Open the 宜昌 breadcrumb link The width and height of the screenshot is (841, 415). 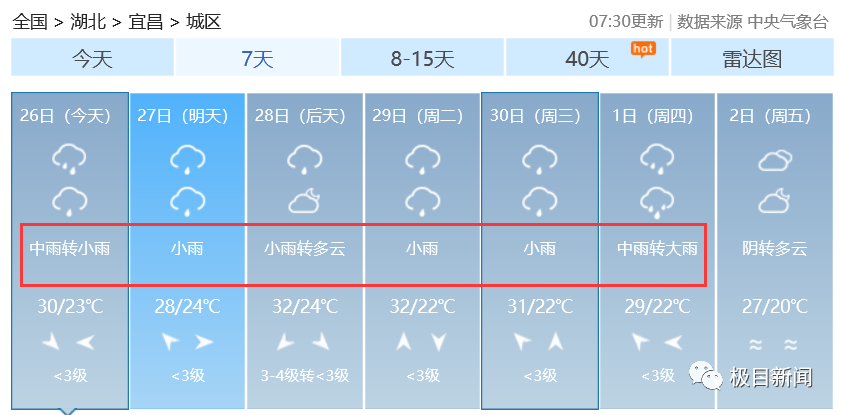(x=146, y=21)
